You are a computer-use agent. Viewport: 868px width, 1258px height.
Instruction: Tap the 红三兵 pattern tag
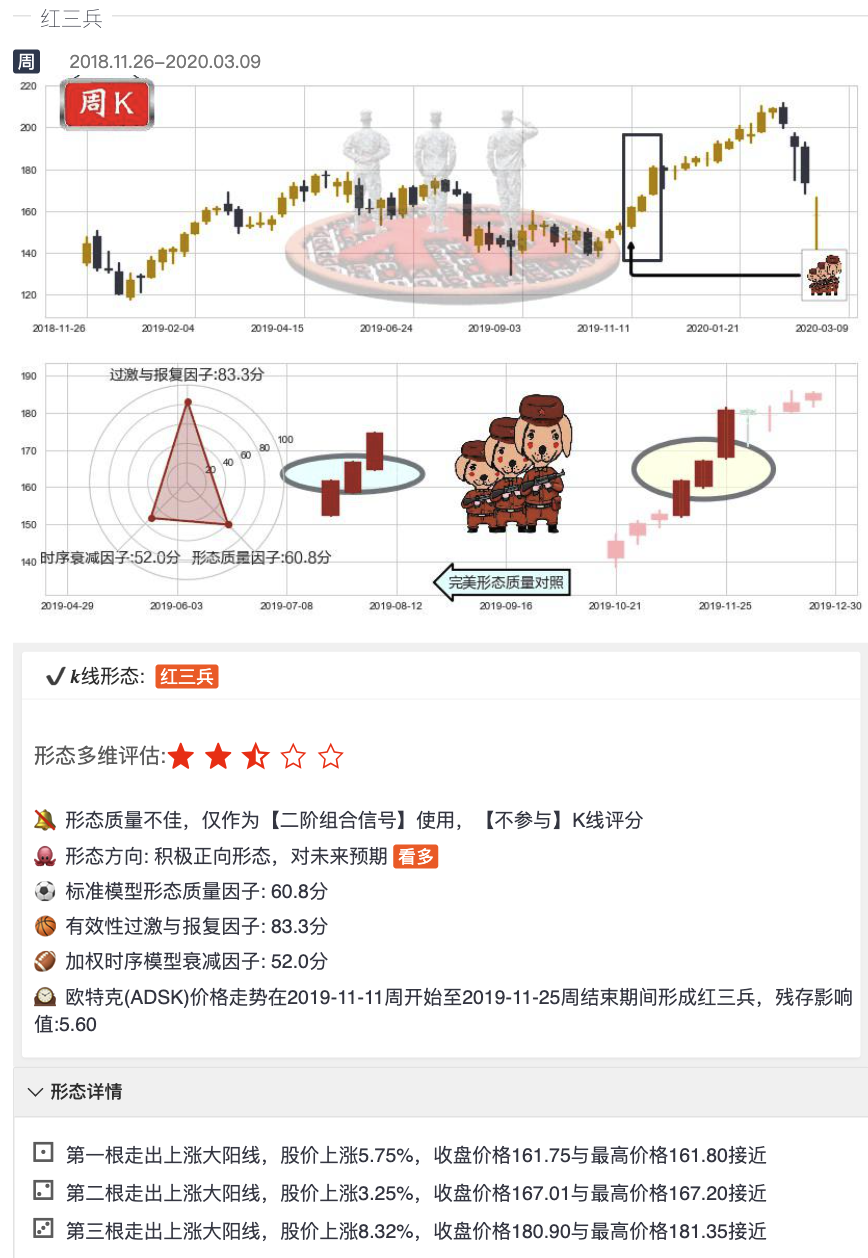[x=187, y=677]
